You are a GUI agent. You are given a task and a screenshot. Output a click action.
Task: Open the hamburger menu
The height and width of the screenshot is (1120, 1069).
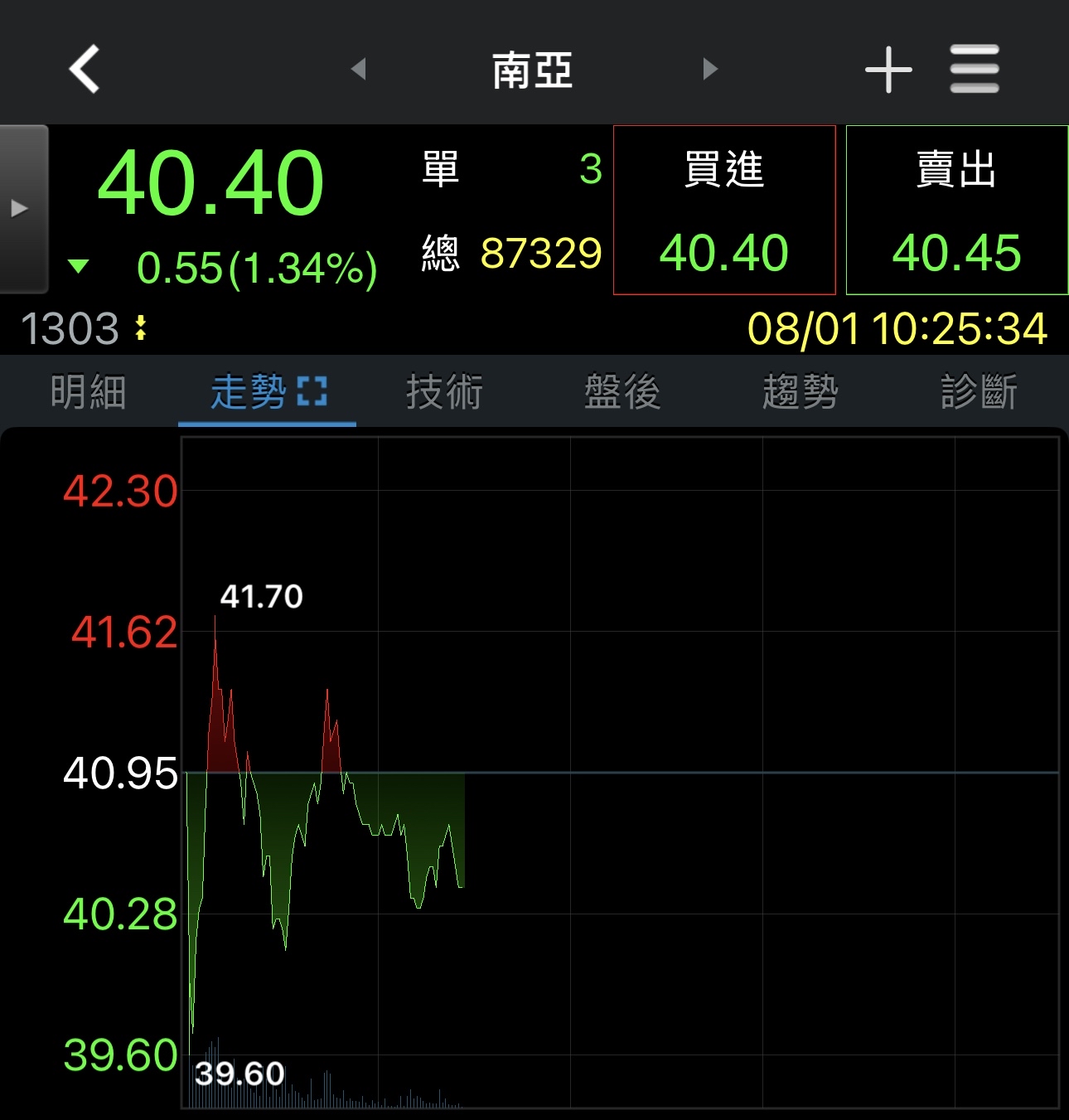[x=975, y=70]
